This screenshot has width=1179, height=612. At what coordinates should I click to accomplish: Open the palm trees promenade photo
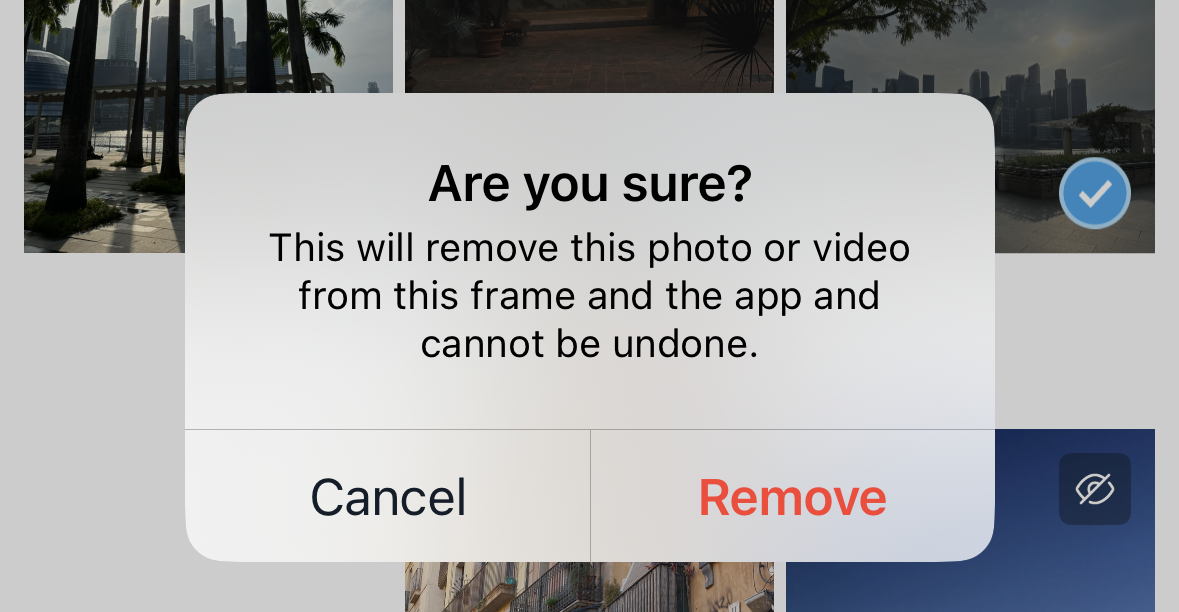pyautogui.click(x=100, y=130)
